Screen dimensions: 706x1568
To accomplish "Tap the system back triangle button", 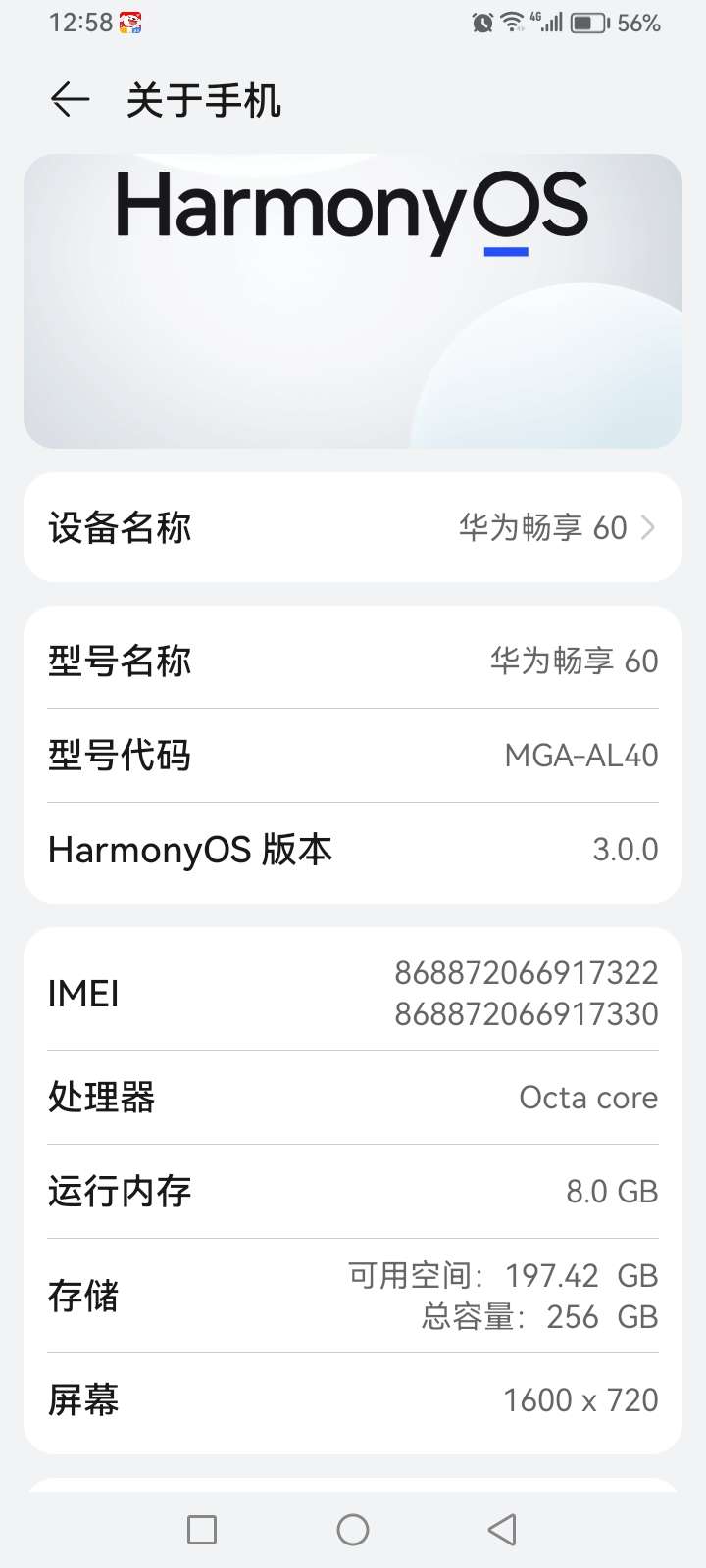I will click(502, 1530).
